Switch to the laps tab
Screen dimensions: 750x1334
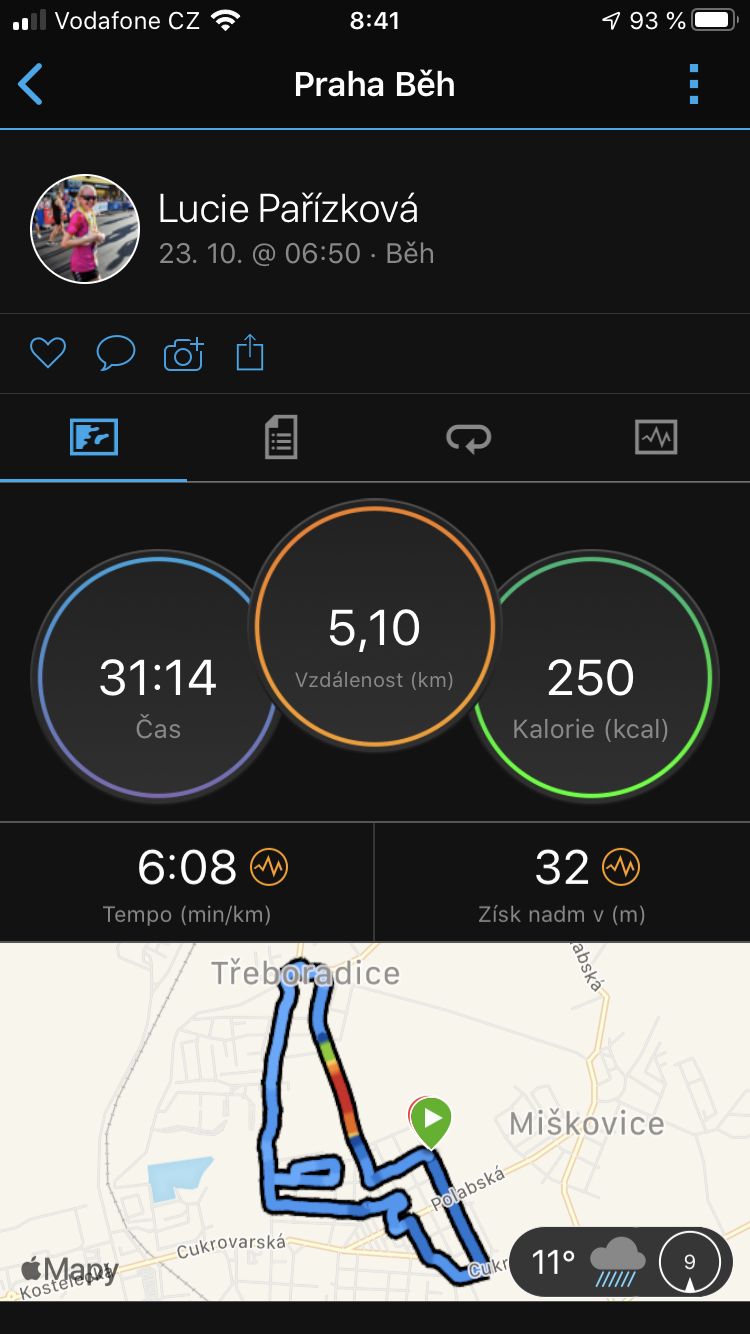pos(468,438)
